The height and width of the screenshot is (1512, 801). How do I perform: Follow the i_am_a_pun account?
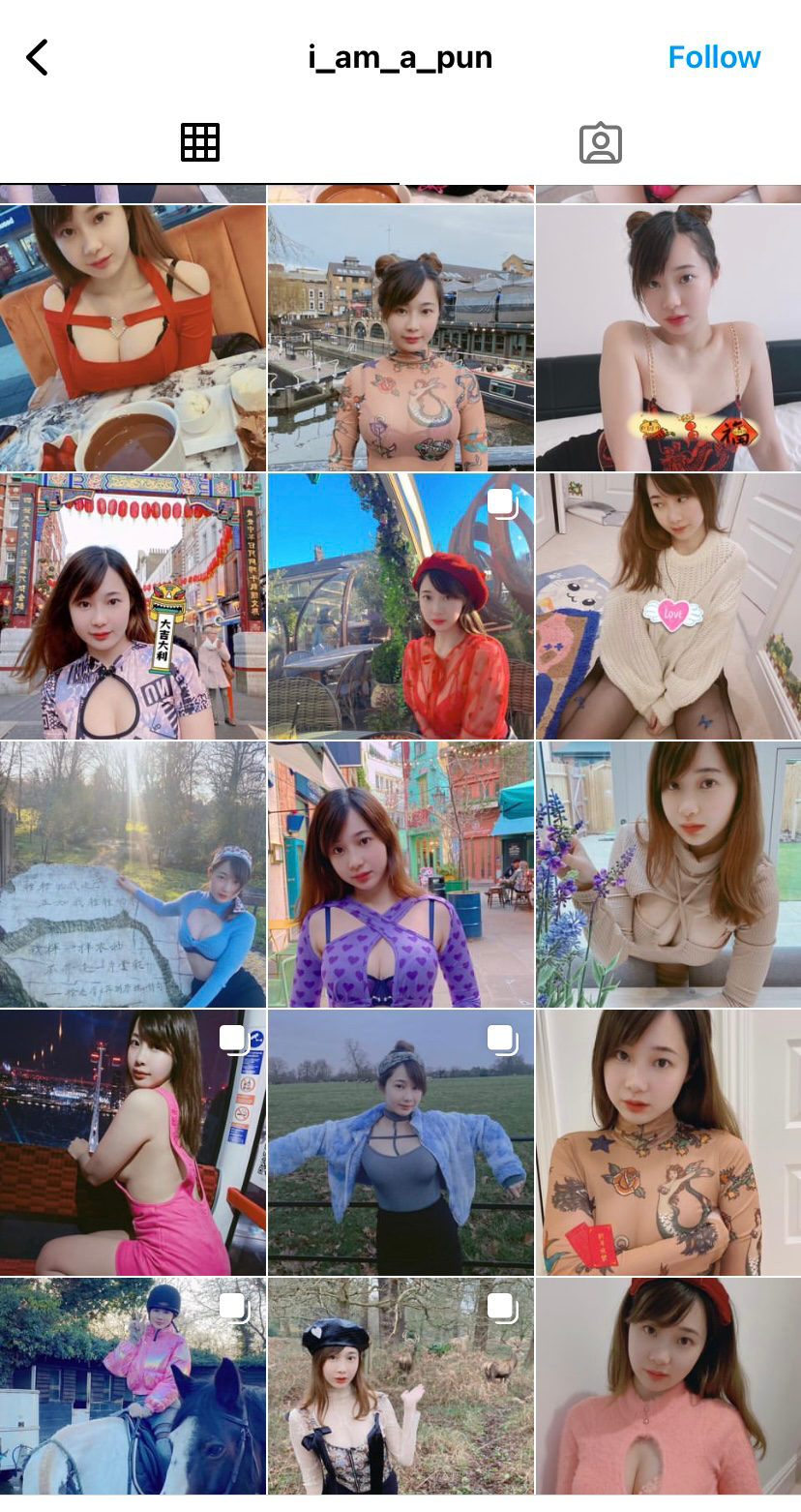(714, 57)
